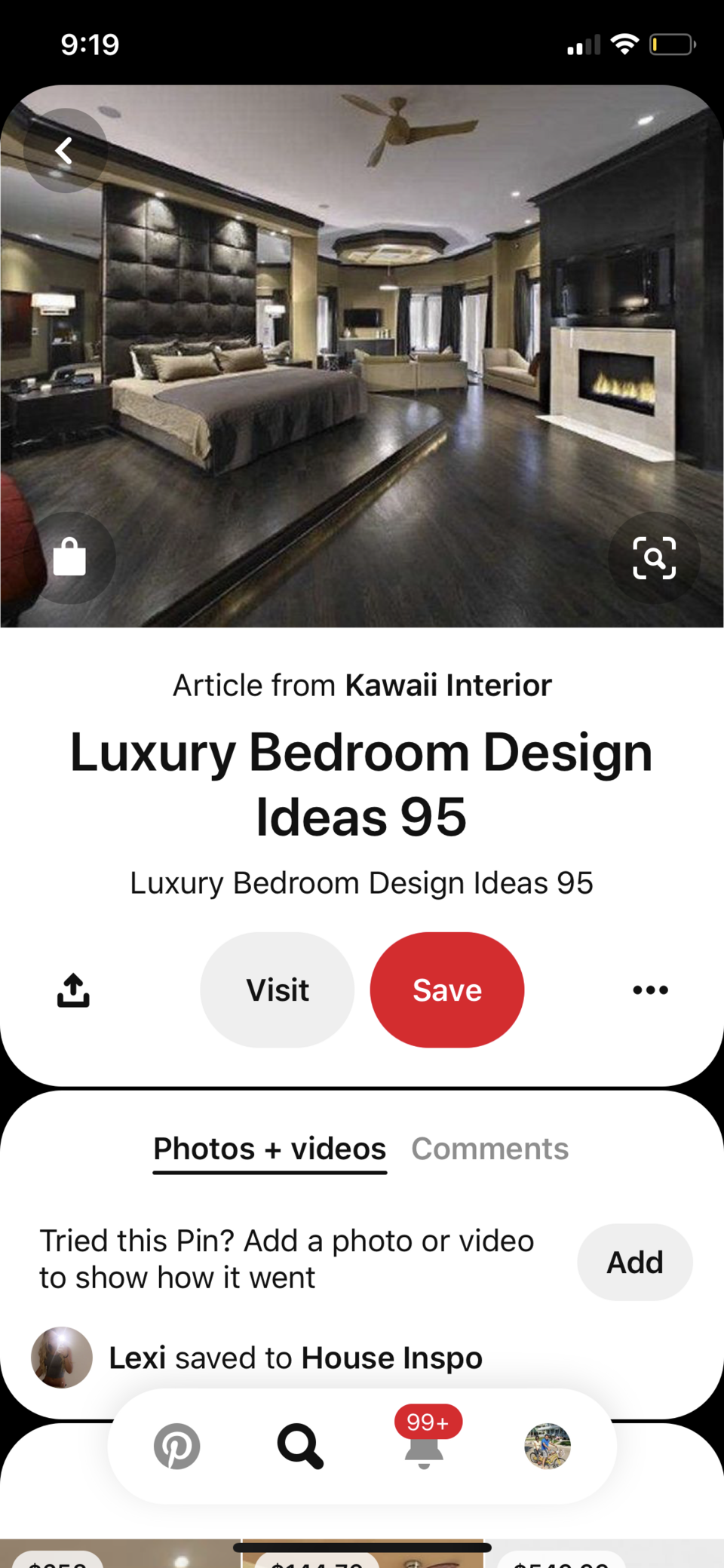724x1568 pixels.
Task: Share this pin
Action: pyautogui.click(x=73, y=990)
